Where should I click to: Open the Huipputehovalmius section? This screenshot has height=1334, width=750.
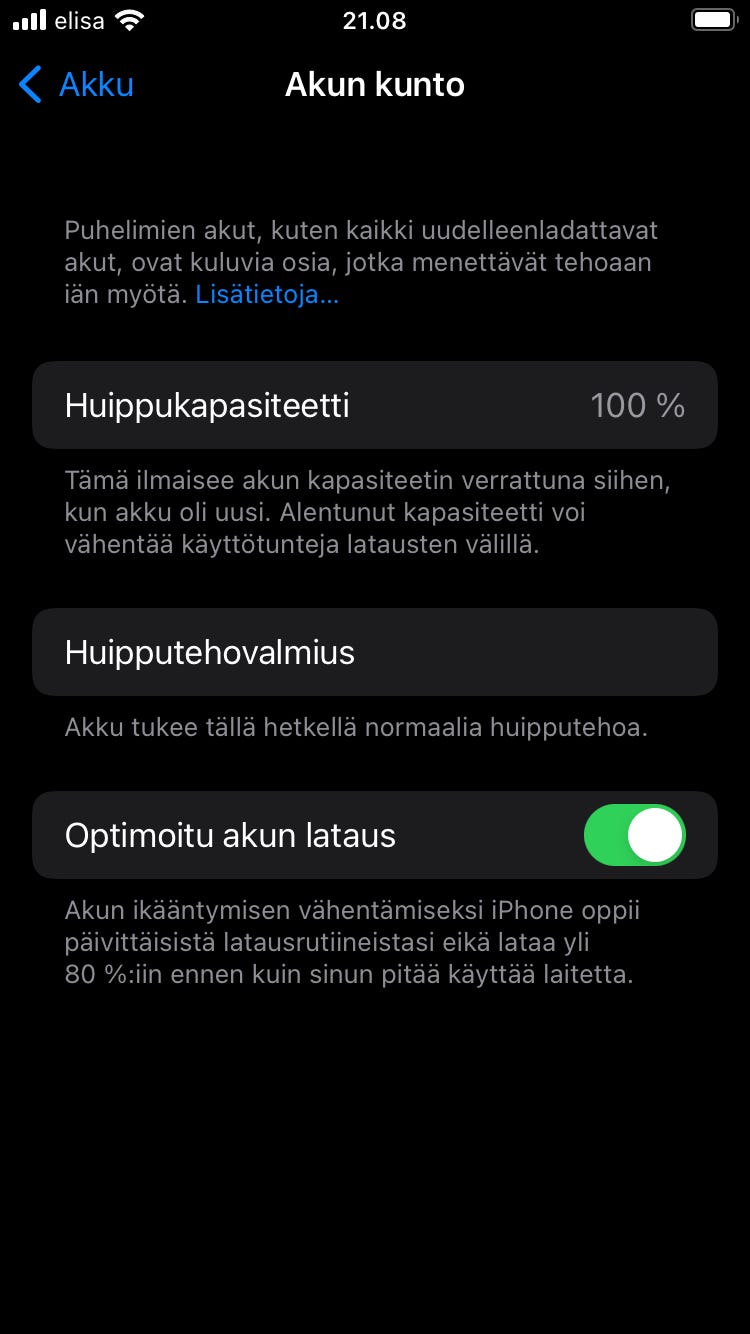point(374,652)
